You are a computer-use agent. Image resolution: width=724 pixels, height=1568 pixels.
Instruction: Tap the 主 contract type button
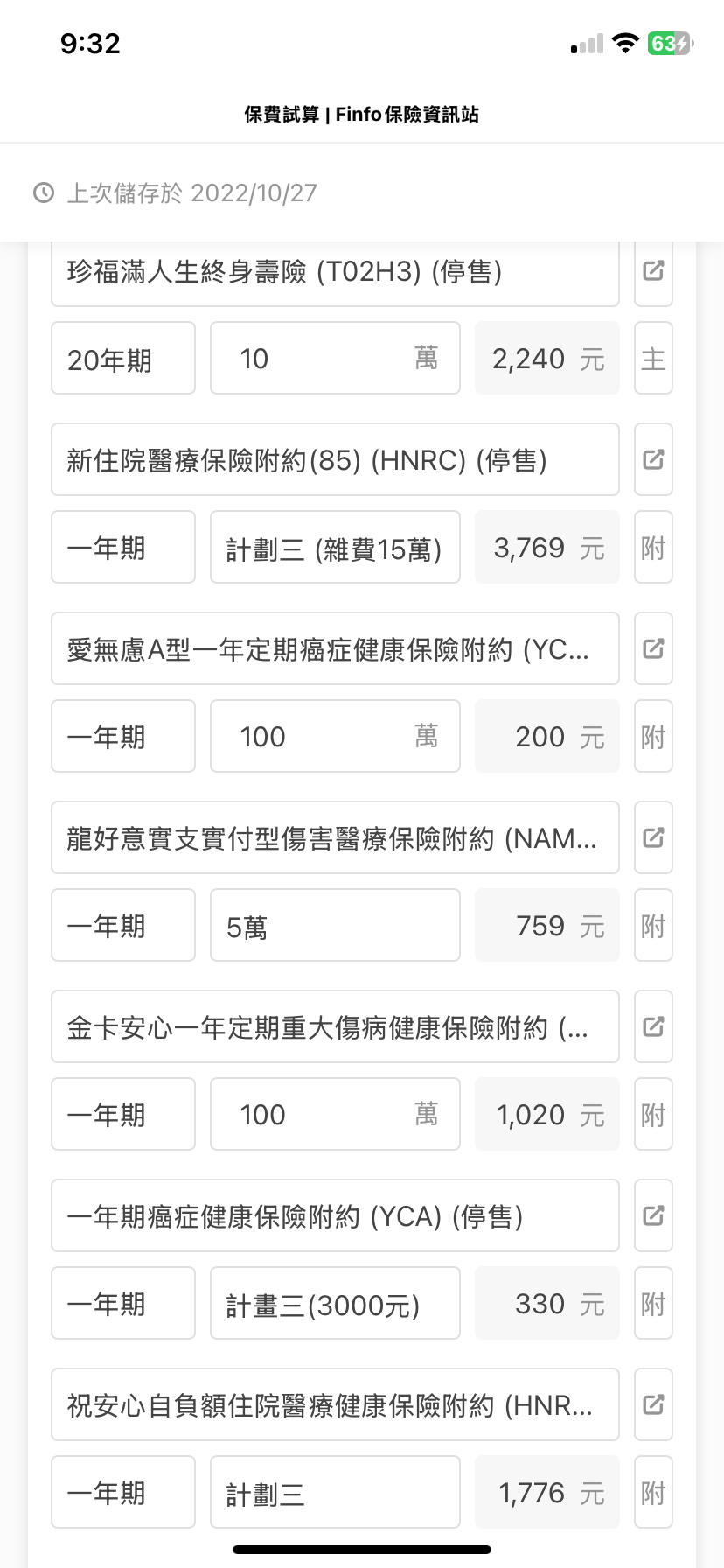coord(653,358)
